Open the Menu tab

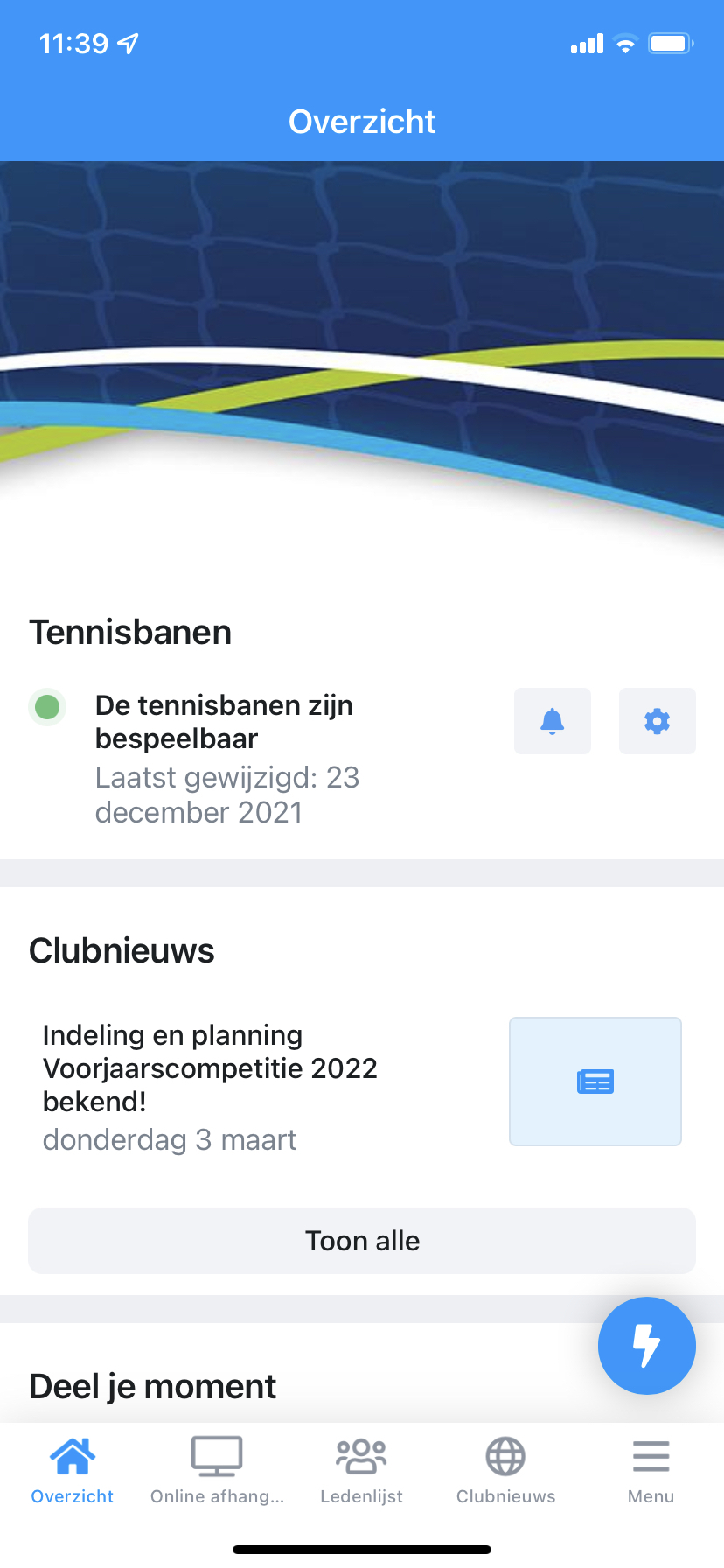click(x=651, y=1472)
